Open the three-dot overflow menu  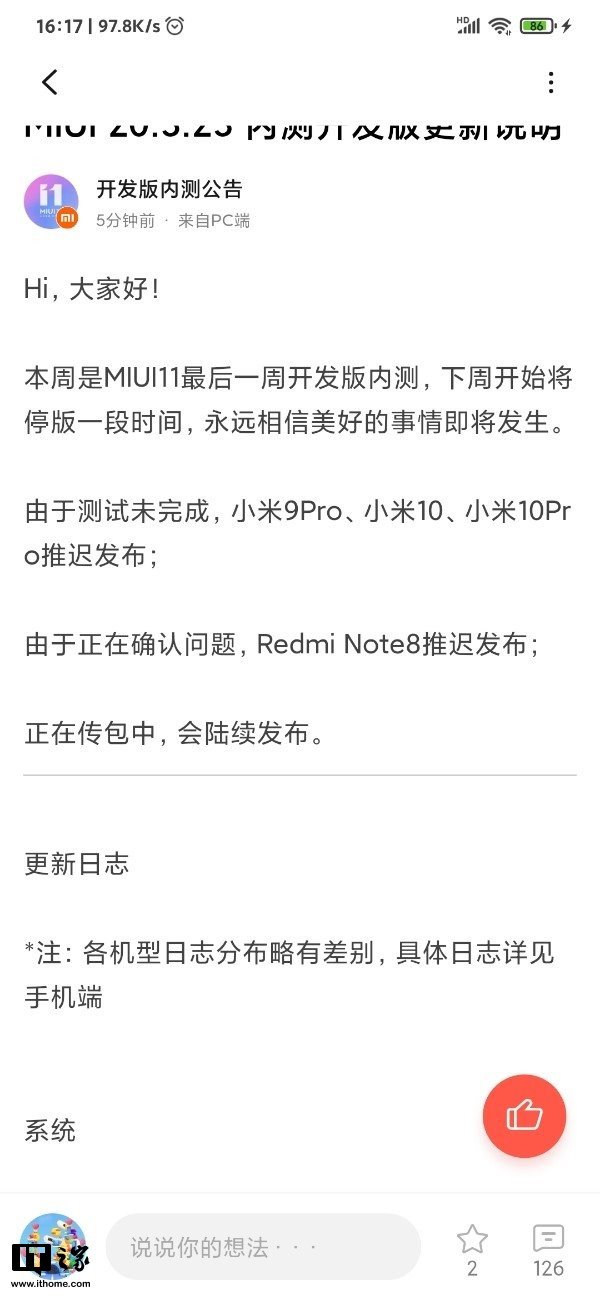click(x=550, y=83)
